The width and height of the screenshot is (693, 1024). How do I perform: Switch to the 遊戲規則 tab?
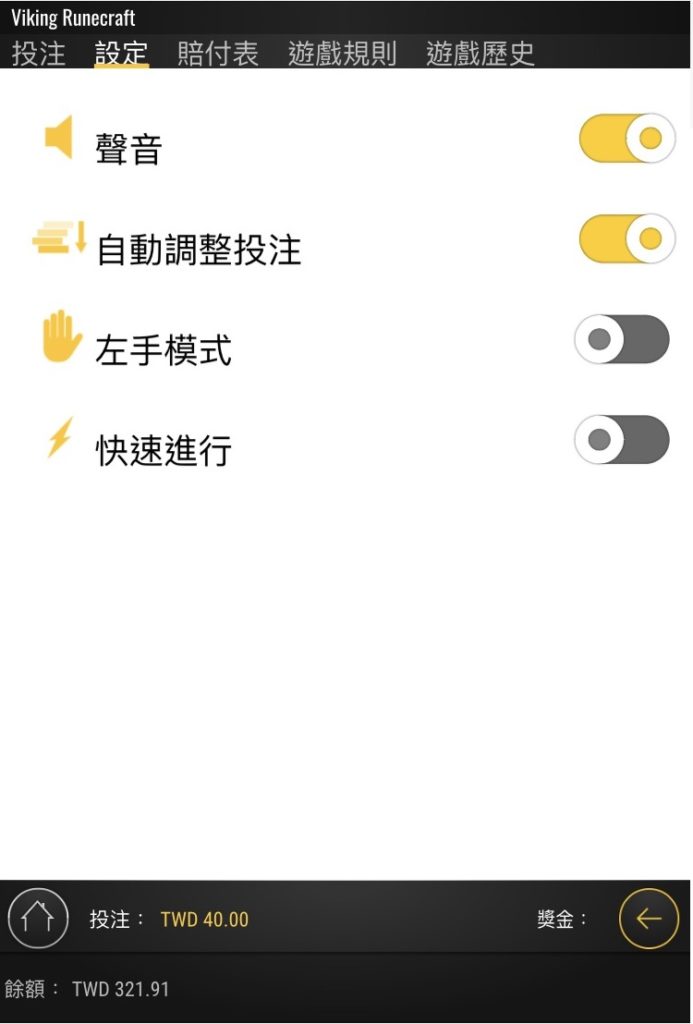[x=342, y=53]
